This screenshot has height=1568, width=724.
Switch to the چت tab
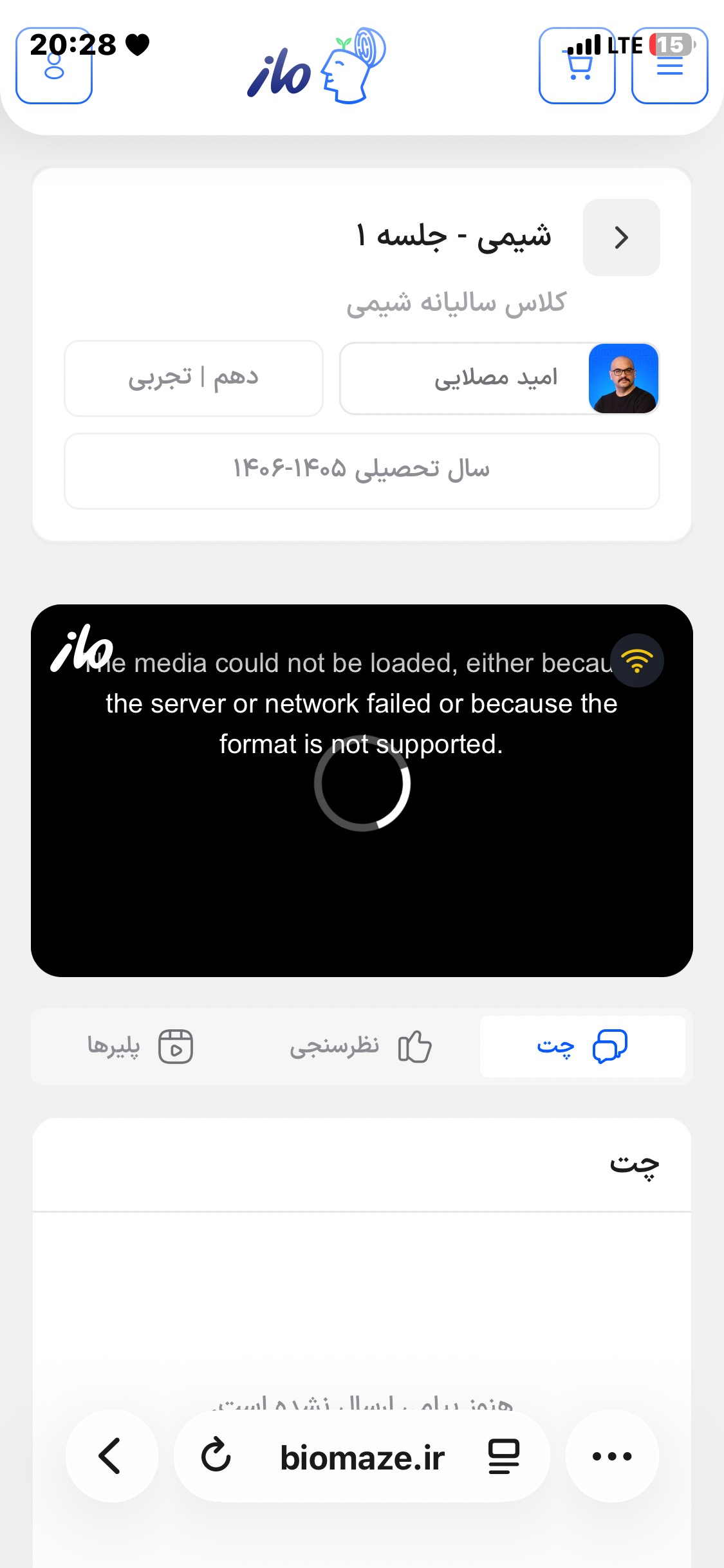(x=582, y=1047)
